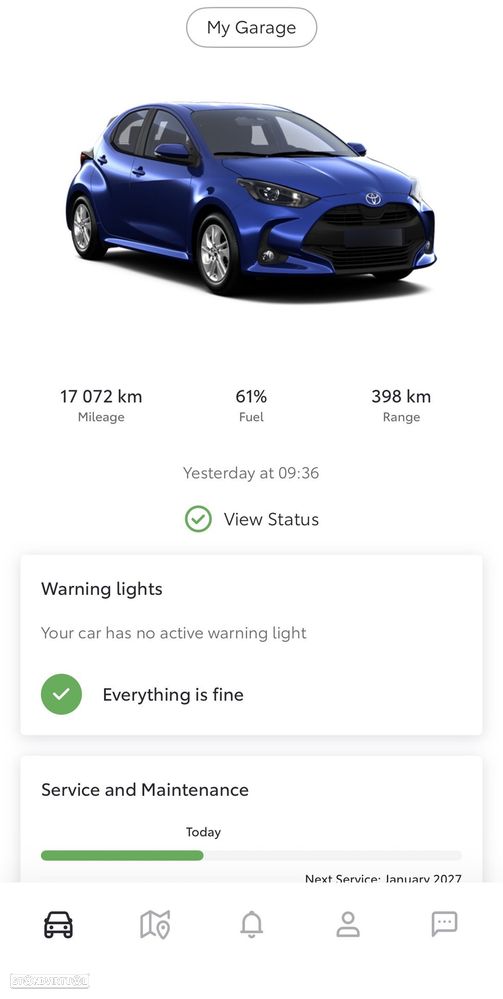Tap View Status
The width and height of the screenshot is (503, 999).
pos(251,519)
